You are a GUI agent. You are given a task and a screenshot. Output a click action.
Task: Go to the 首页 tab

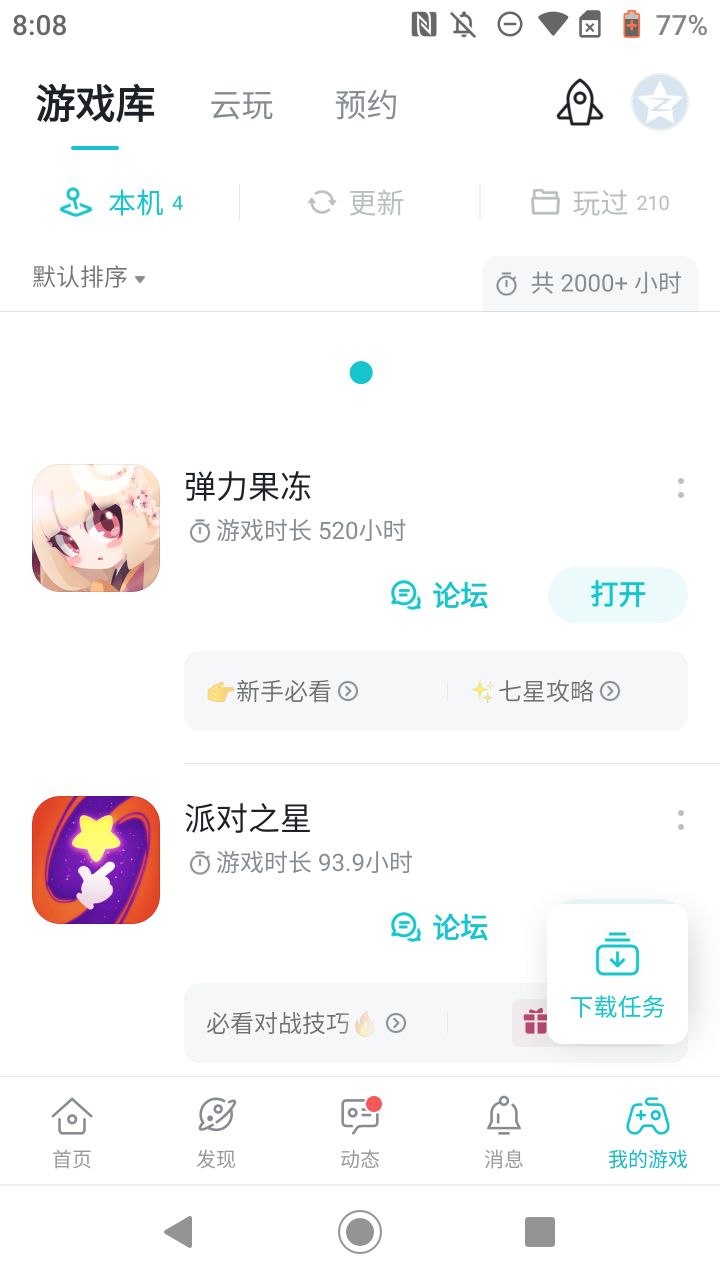72,1132
